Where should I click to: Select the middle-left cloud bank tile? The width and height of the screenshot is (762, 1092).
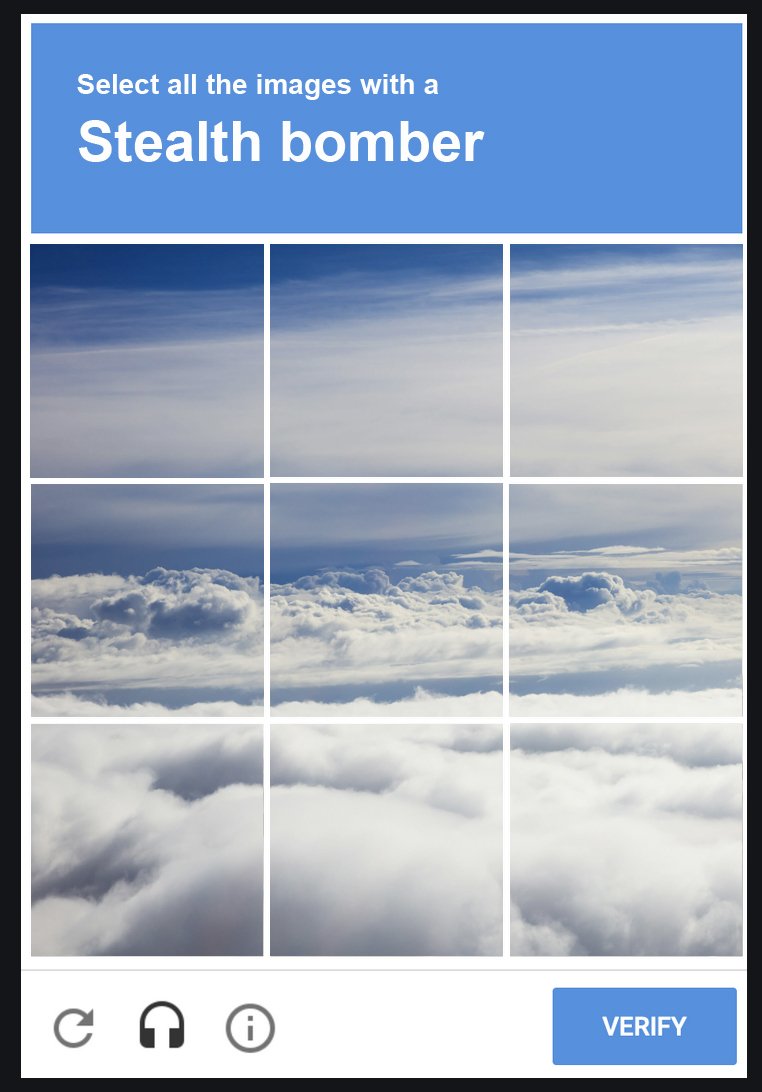(x=146, y=599)
